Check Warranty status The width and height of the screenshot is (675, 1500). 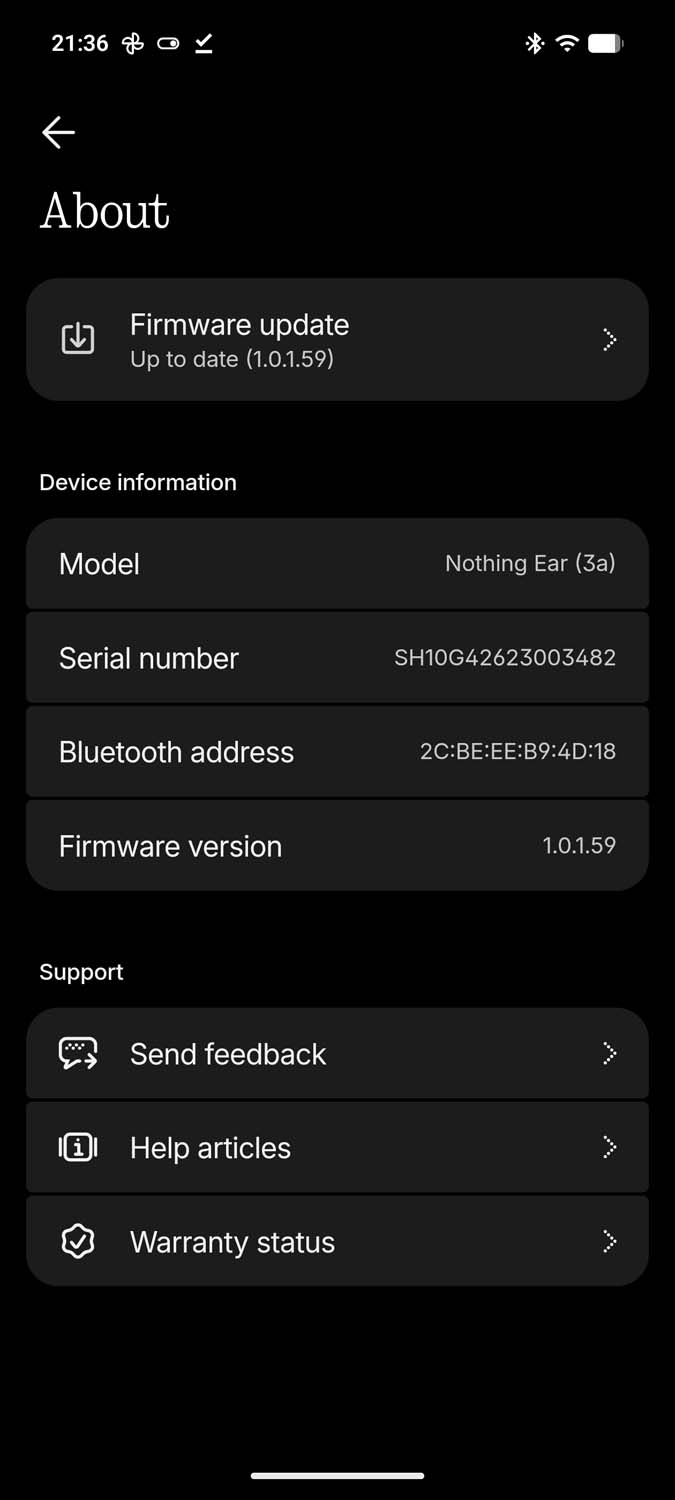pos(337,1241)
